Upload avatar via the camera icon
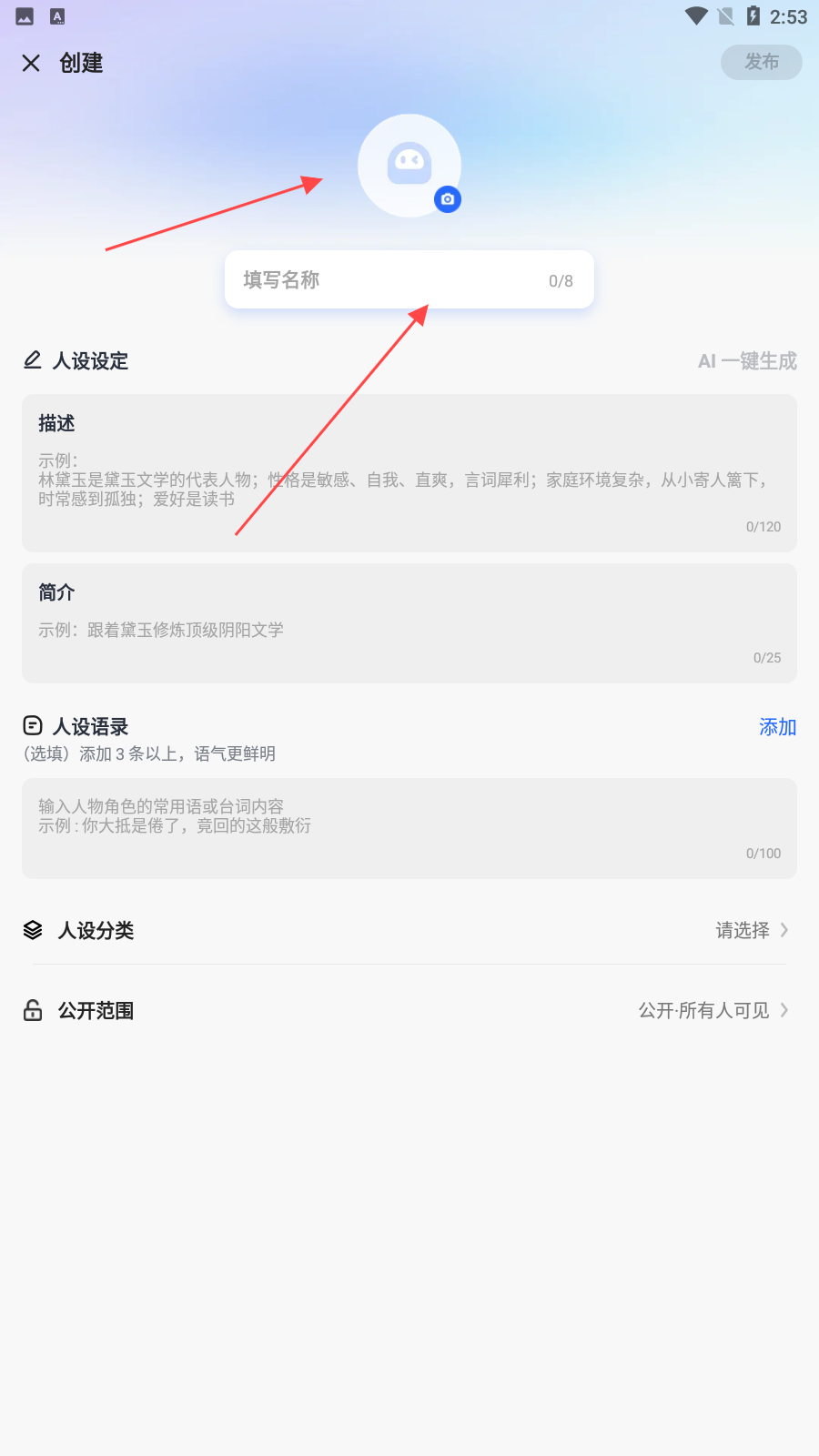 point(447,199)
